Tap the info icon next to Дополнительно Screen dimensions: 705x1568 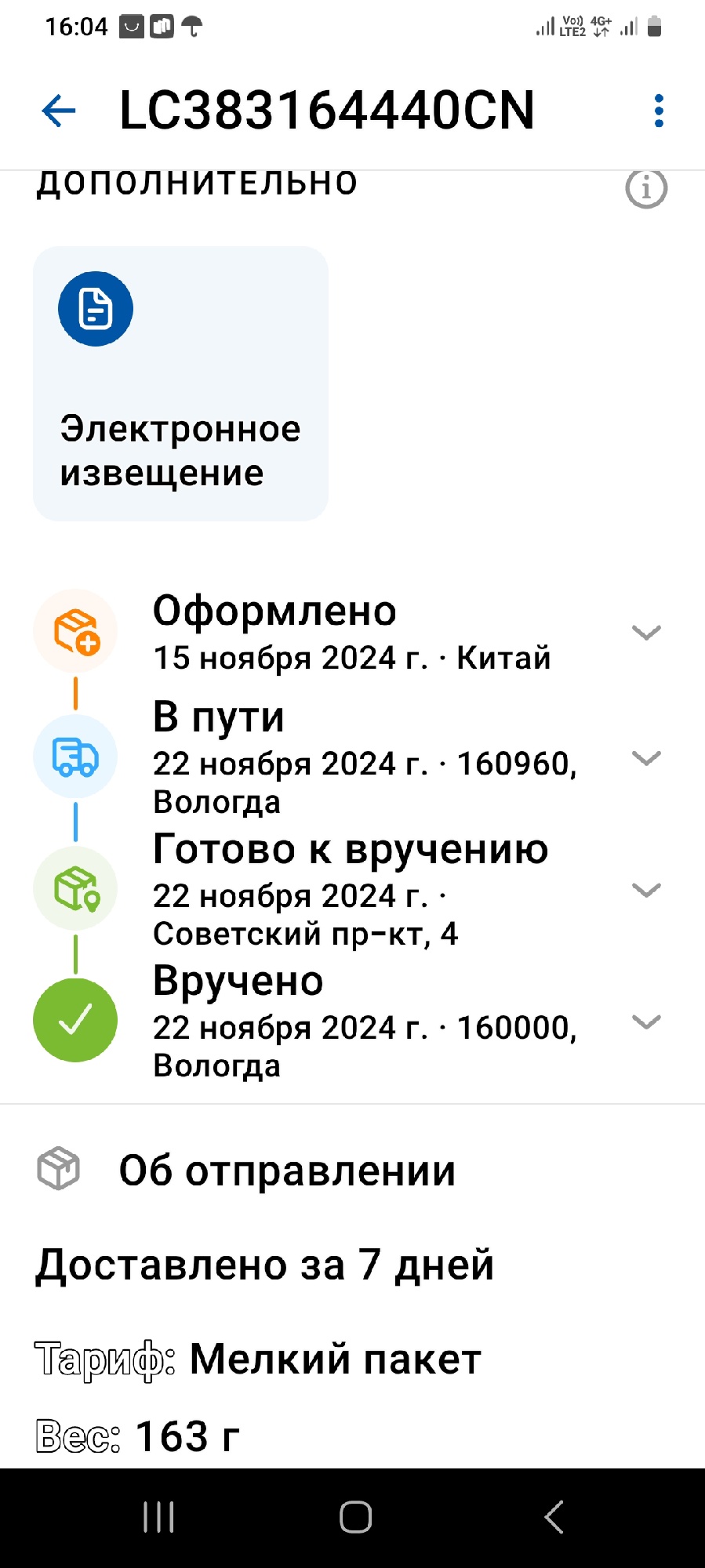coord(646,188)
